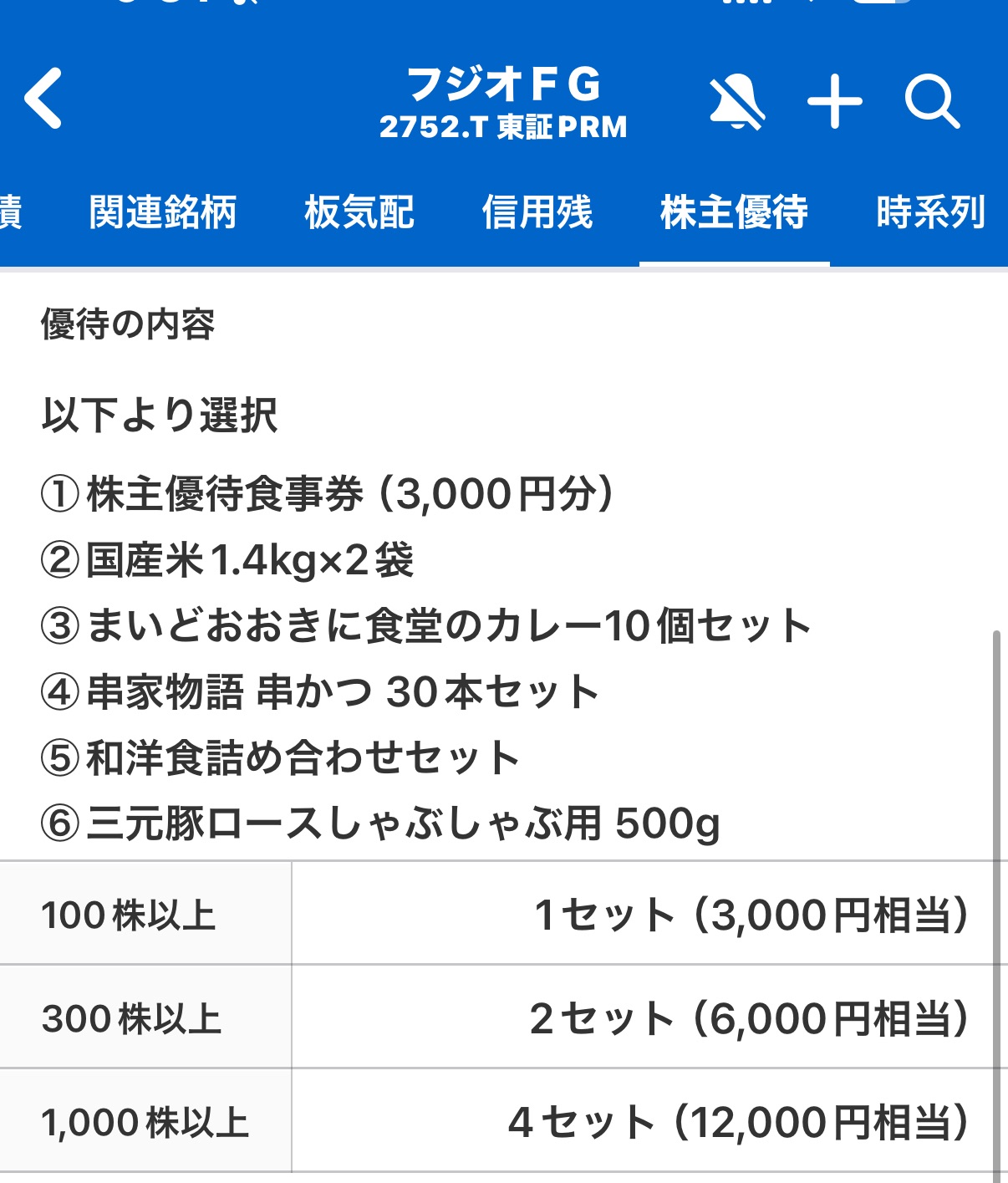
Task: Tap the 株主優待 tab
Action: click(734, 212)
